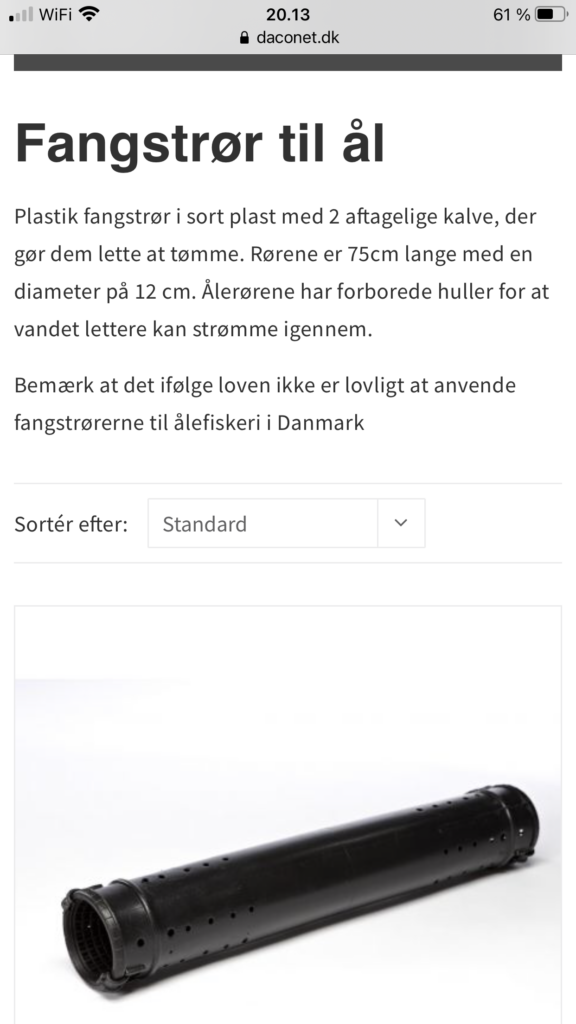The image size is (576, 1024).
Task: Open the black eel tube product card
Action: (288, 814)
